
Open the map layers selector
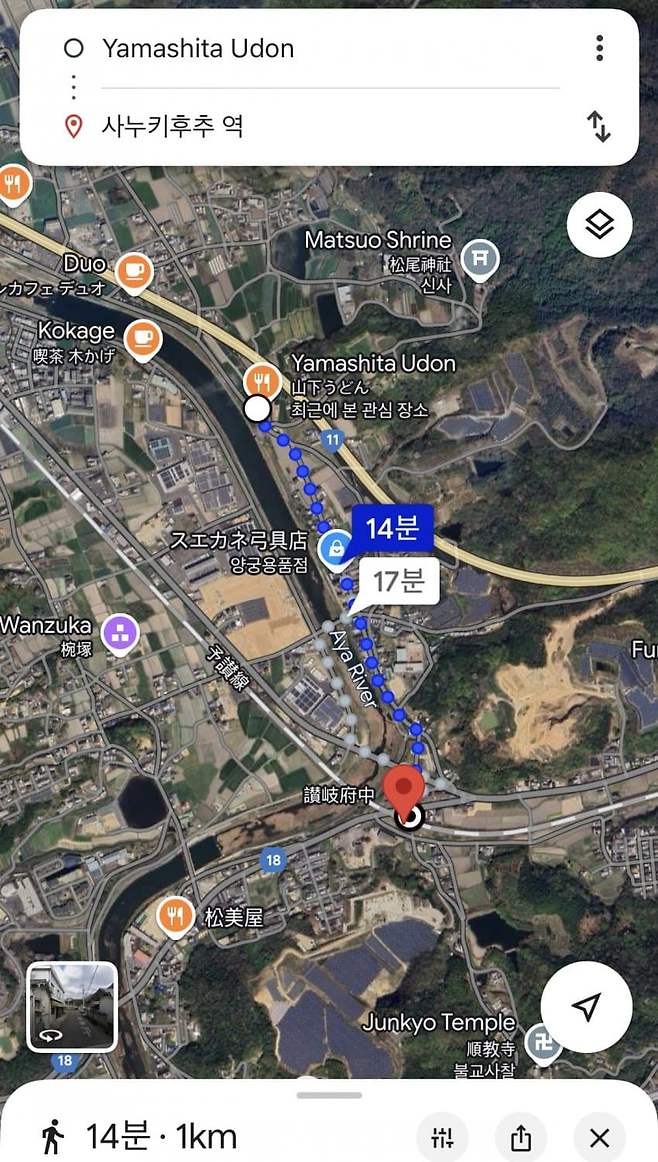(599, 225)
